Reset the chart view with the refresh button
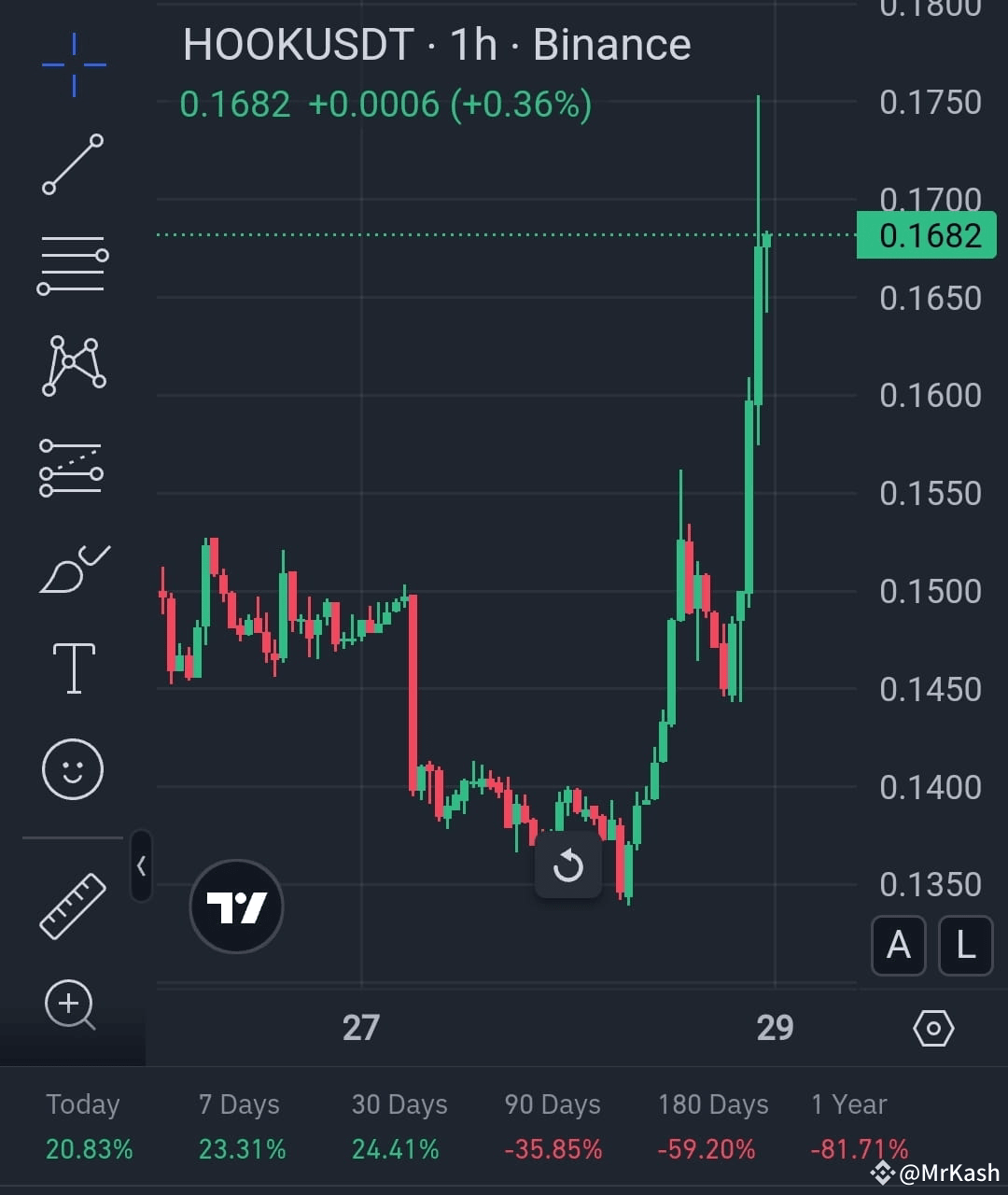1008x1195 pixels. point(568,865)
